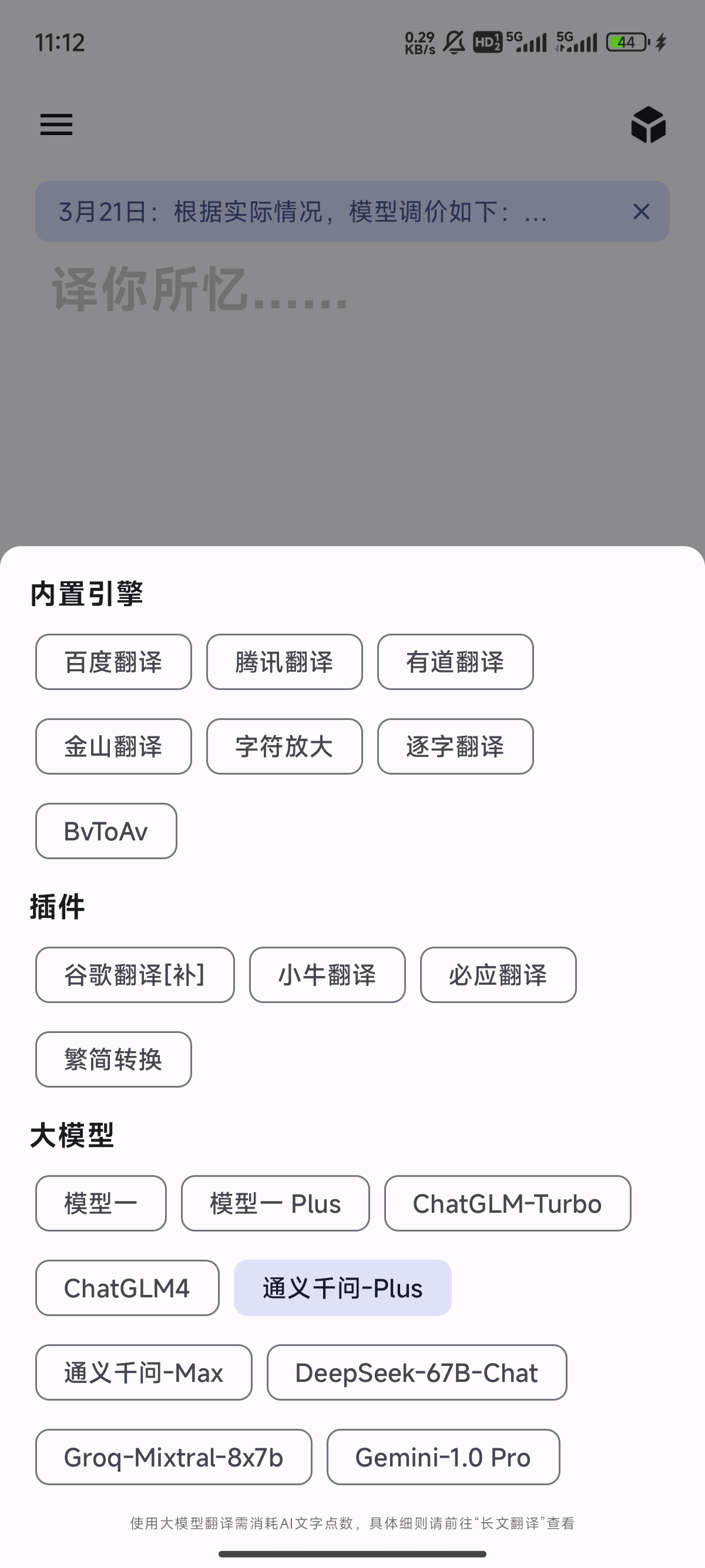
Task: Select the 谷歌翻译[补] plugin
Action: (135, 974)
